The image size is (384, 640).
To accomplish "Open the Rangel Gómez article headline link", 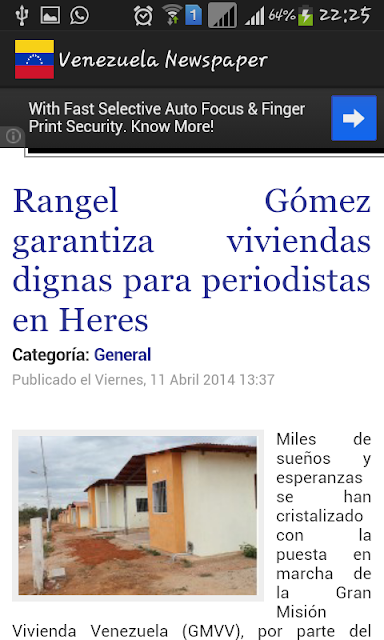I will (x=191, y=260).
